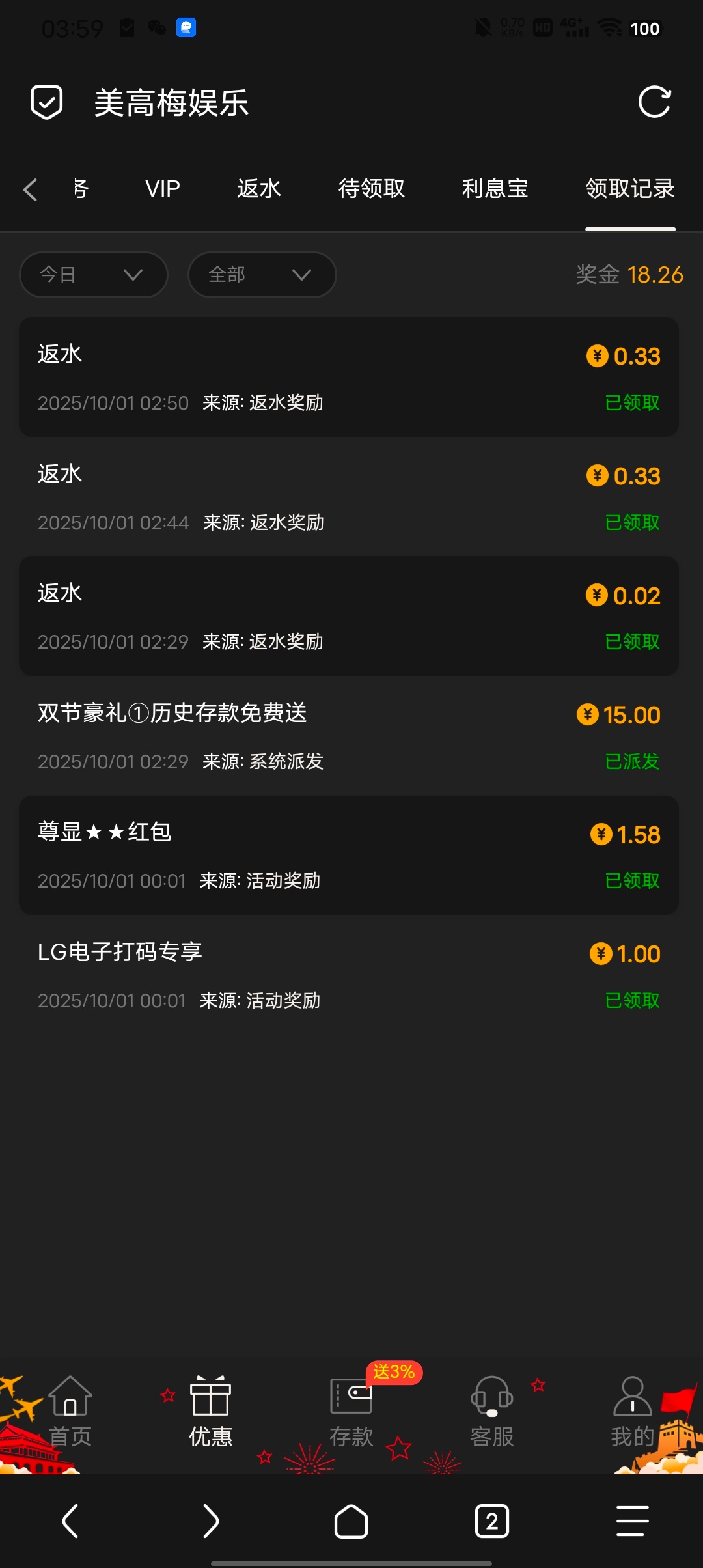Open the browser tab switcher

click(492, 1521)
